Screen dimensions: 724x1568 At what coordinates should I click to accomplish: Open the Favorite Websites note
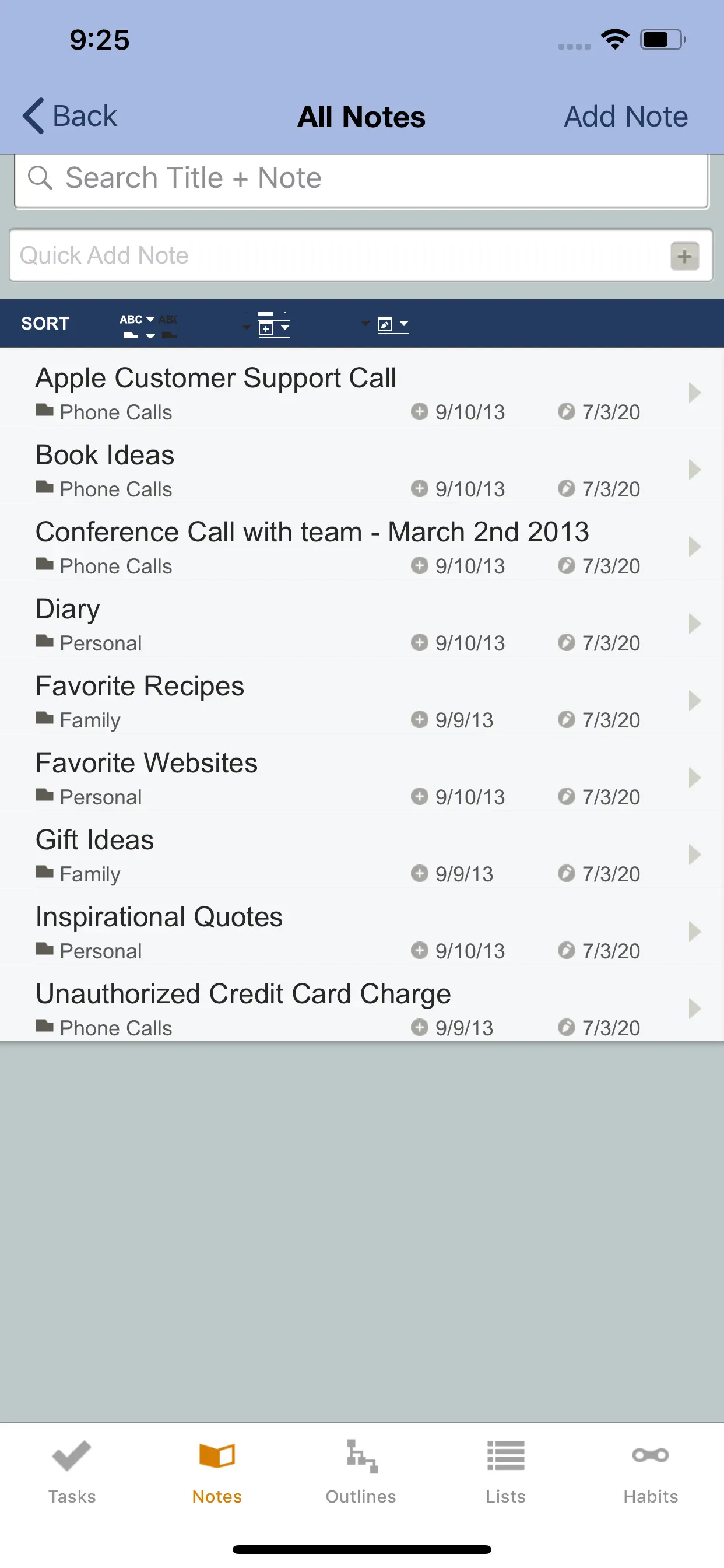click(362, 772)
